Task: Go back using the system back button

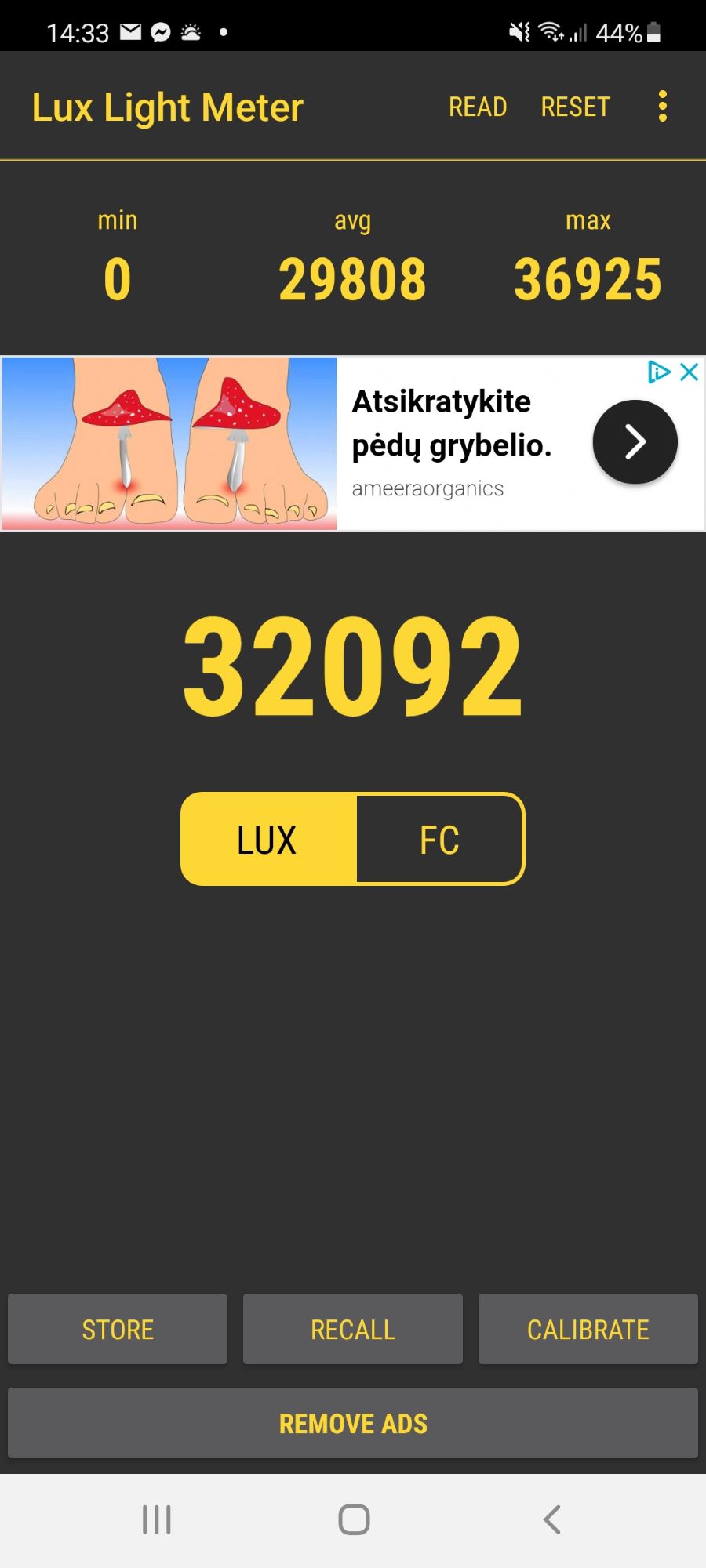Action: point(551,1519)
